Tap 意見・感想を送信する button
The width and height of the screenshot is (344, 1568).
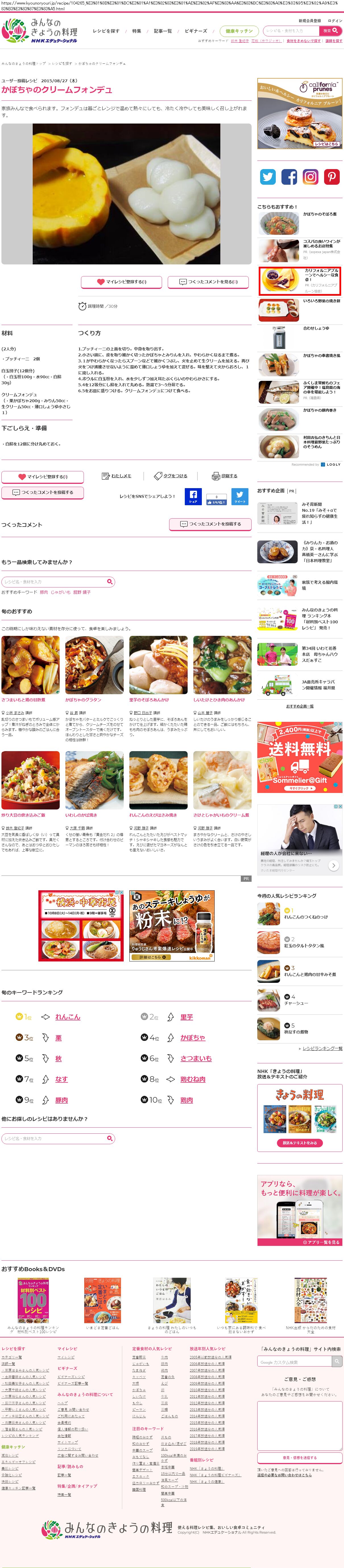pyautogui.click(x=300, y=1457)
